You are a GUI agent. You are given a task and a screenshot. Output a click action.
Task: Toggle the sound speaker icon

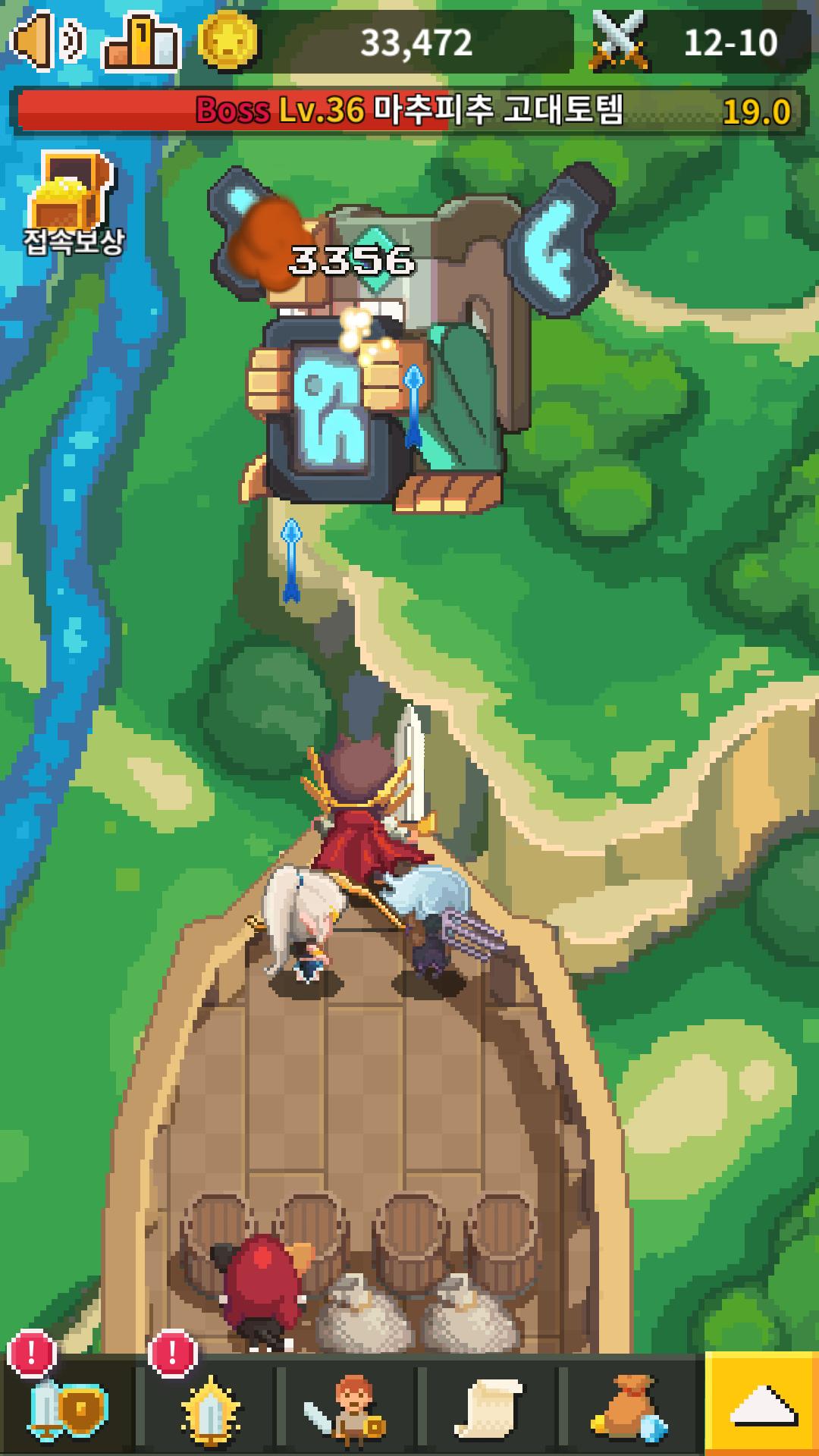point(47,39)
